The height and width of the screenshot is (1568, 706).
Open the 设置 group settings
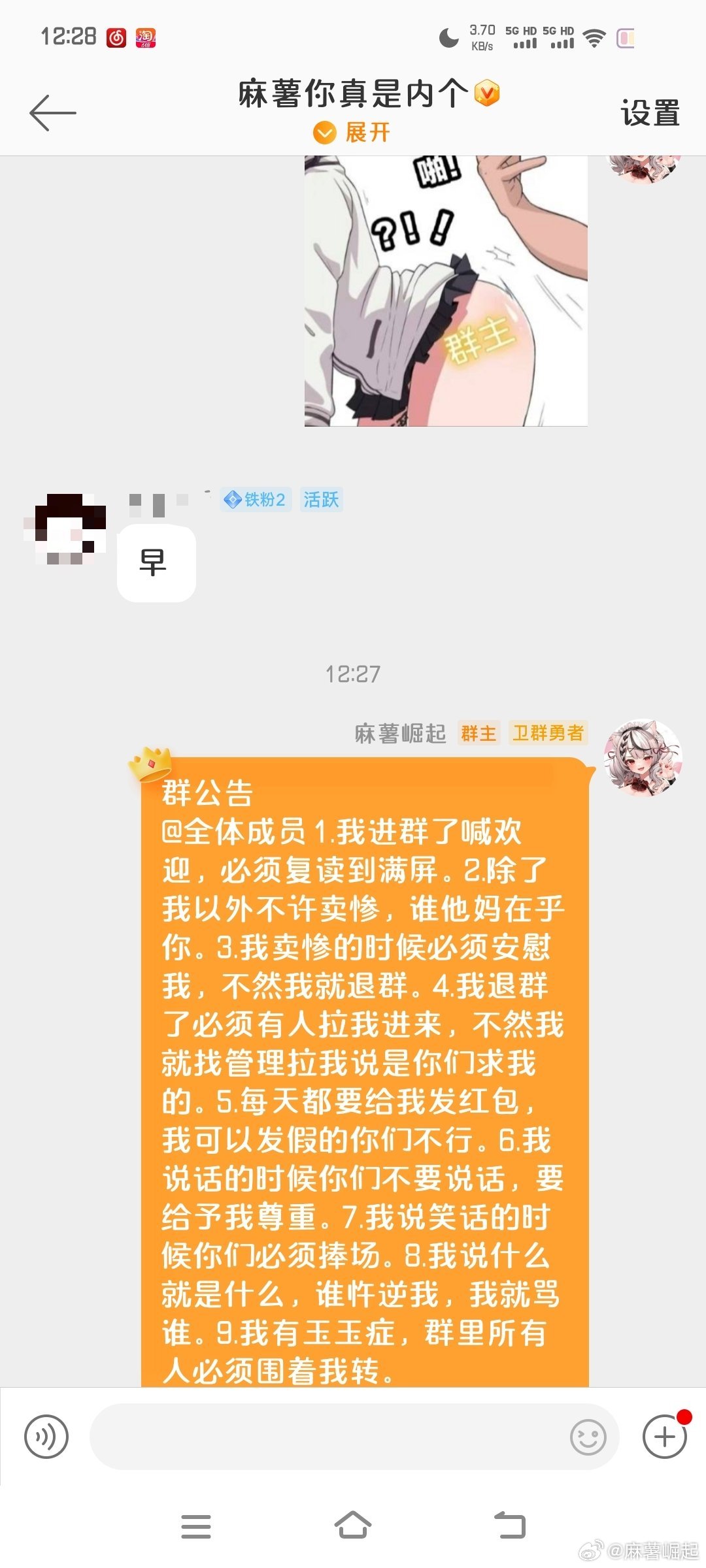coord(650,113)
